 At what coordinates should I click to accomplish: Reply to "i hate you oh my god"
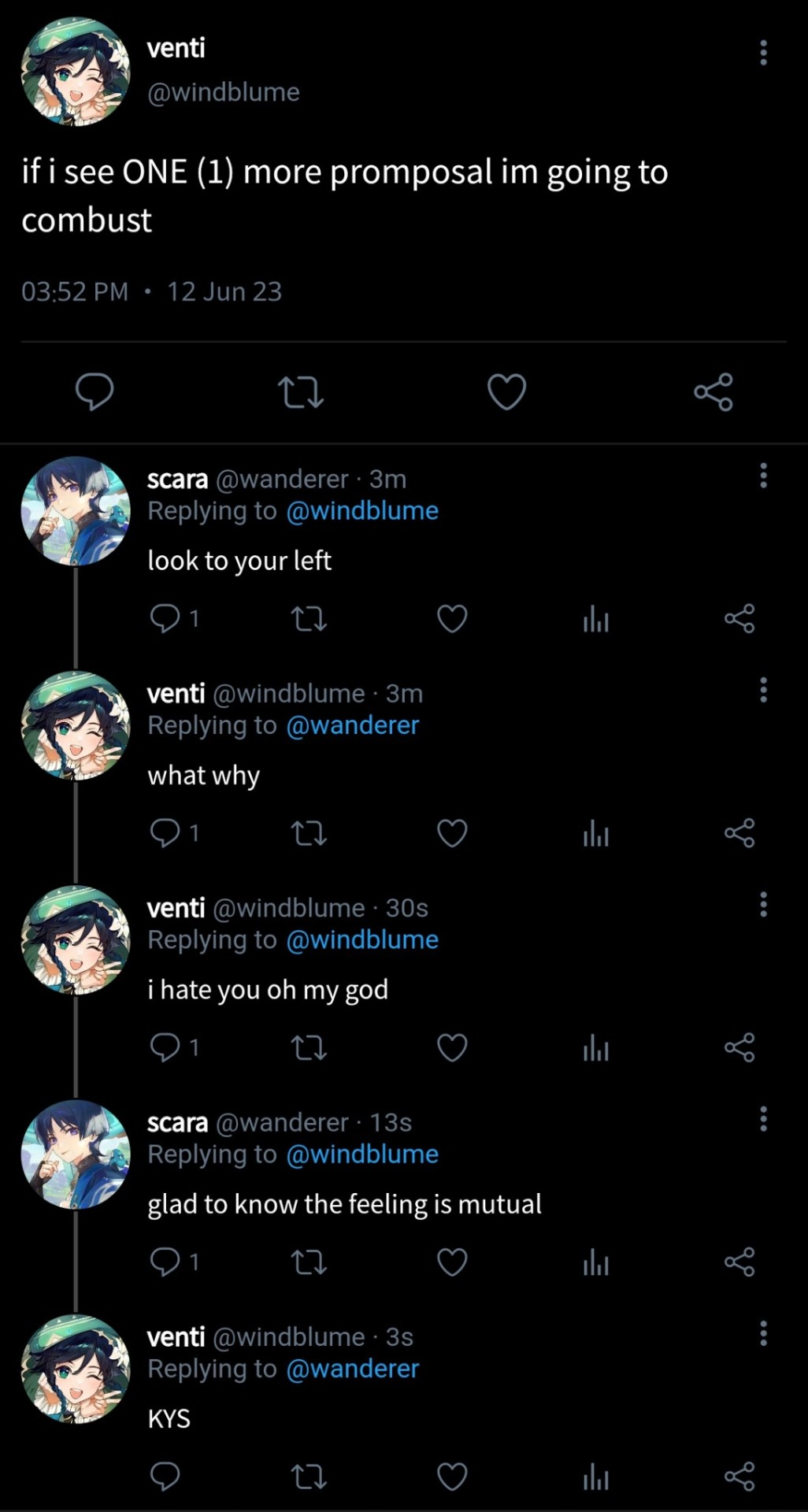pyautogui.click(x=165, y=1047)
